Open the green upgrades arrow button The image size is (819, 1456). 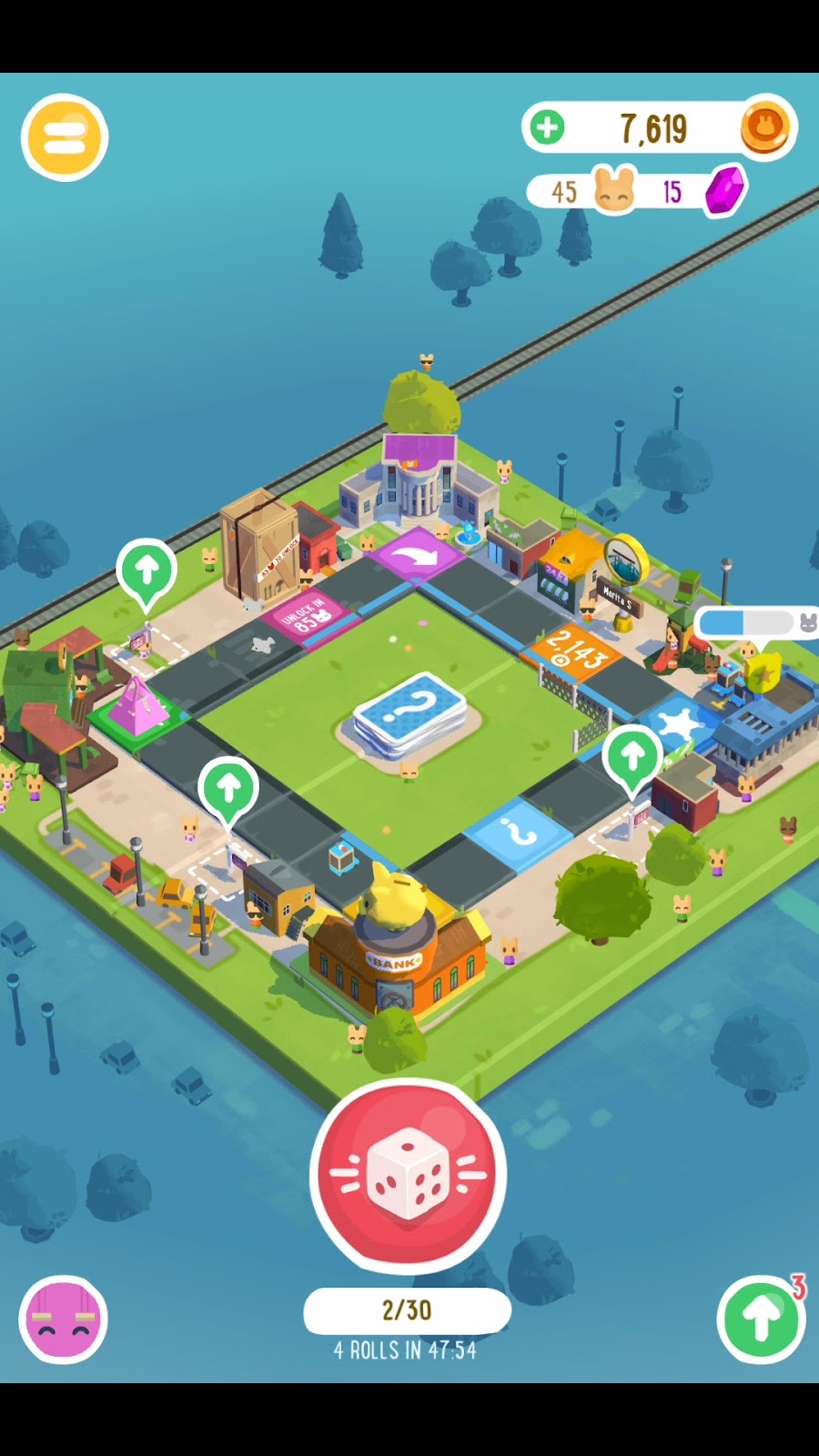click(761, 1319)
